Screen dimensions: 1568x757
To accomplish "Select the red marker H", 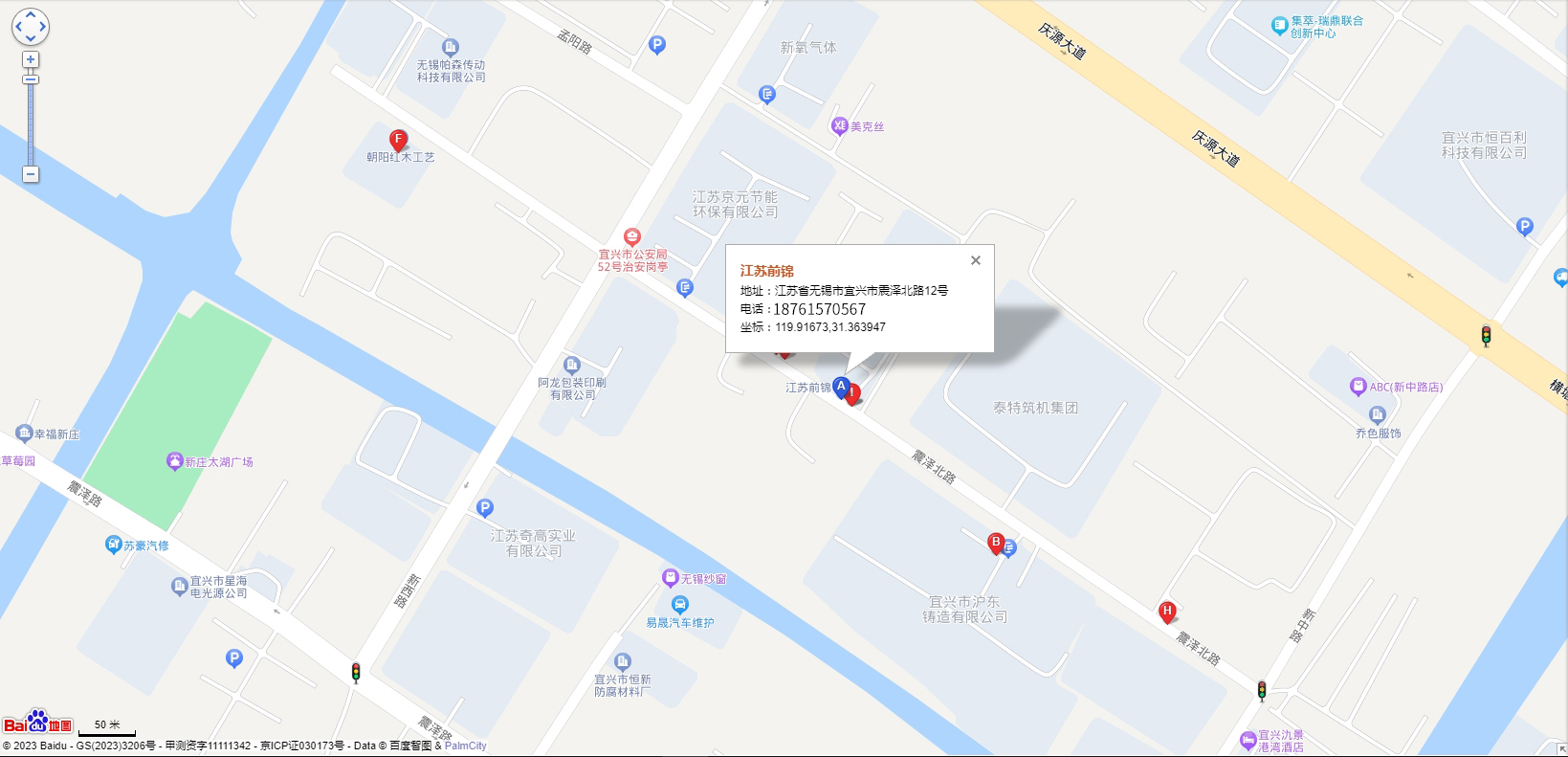I will (1166, 612).
